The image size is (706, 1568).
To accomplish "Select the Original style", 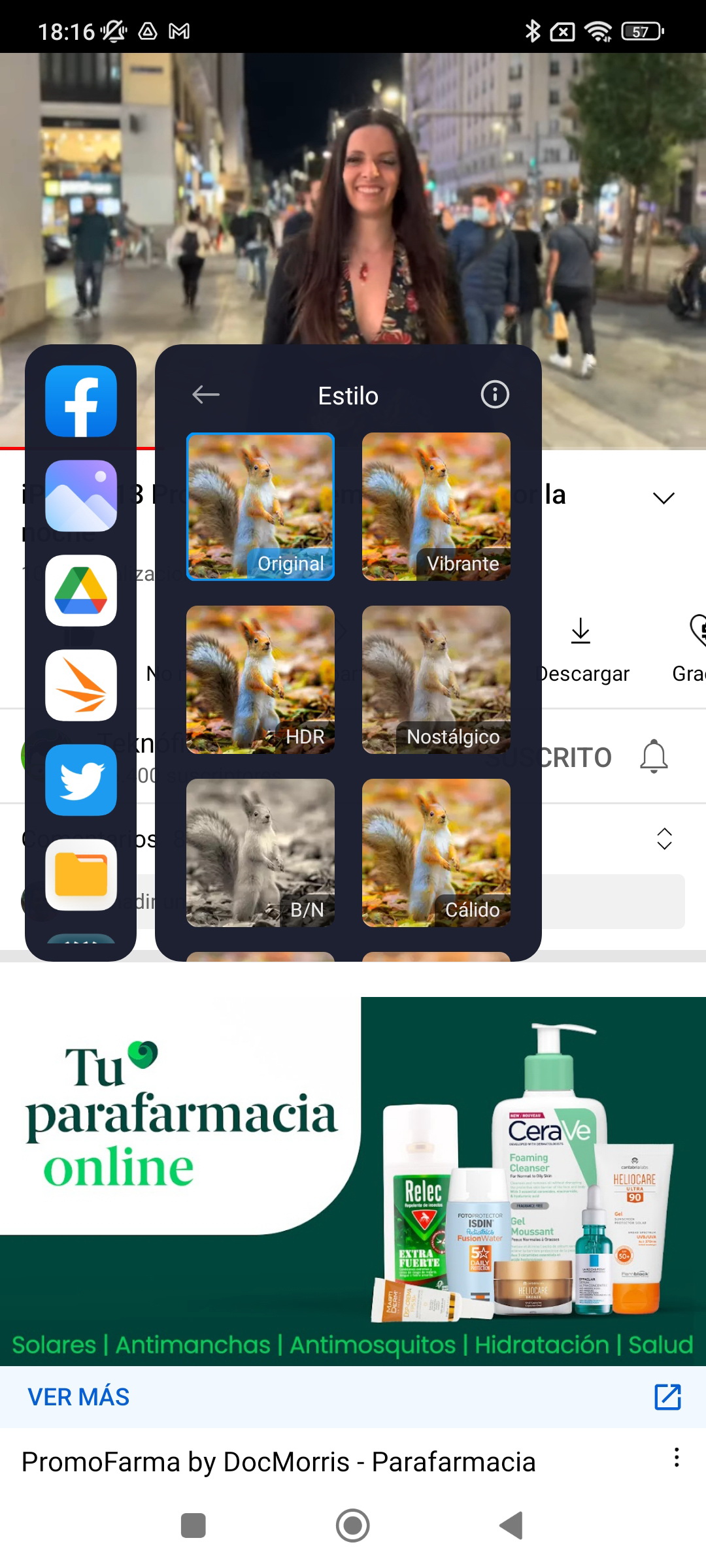I will tap(260, 506).
